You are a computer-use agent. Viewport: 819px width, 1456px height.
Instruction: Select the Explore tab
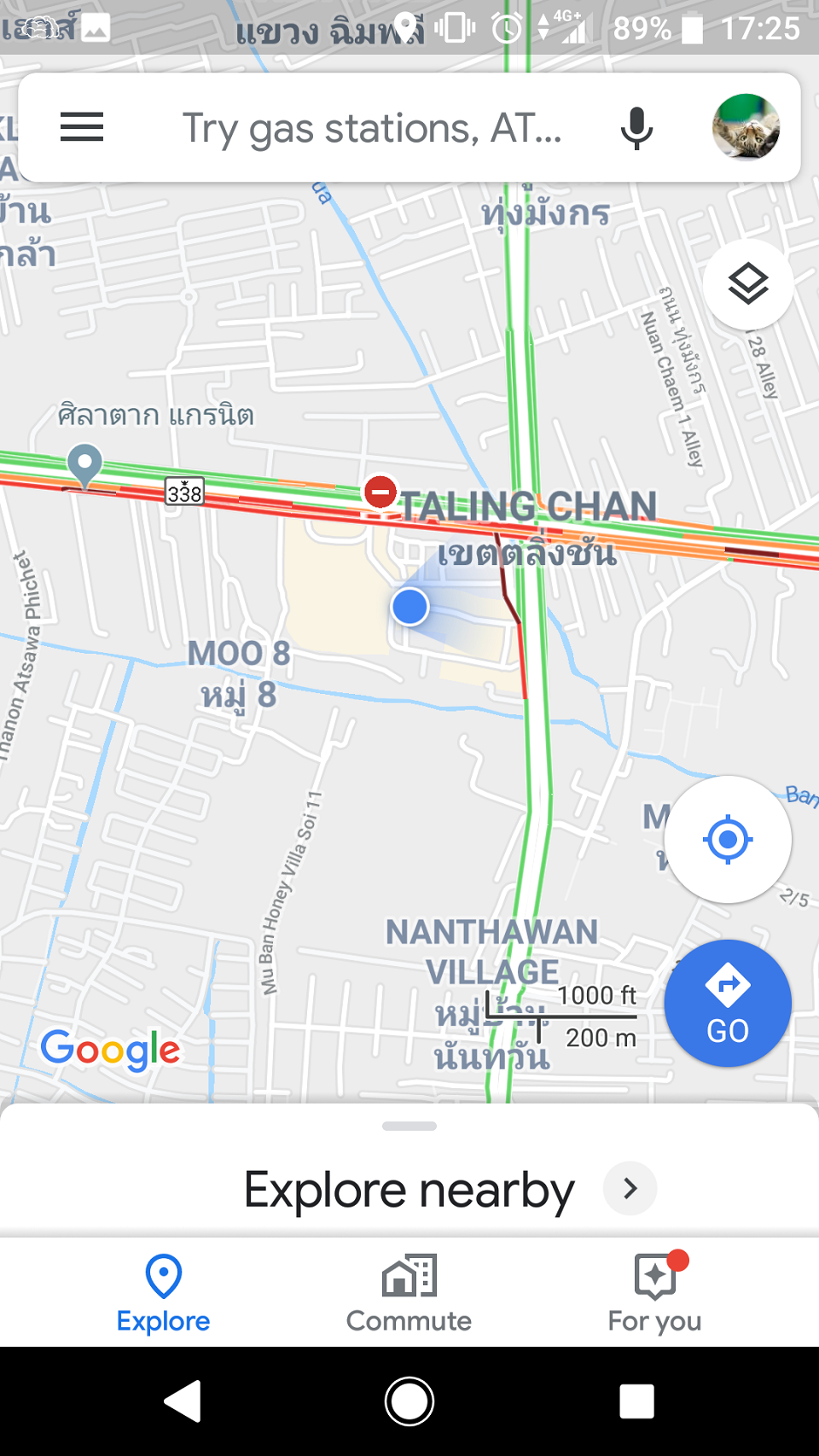[164, 1293]
